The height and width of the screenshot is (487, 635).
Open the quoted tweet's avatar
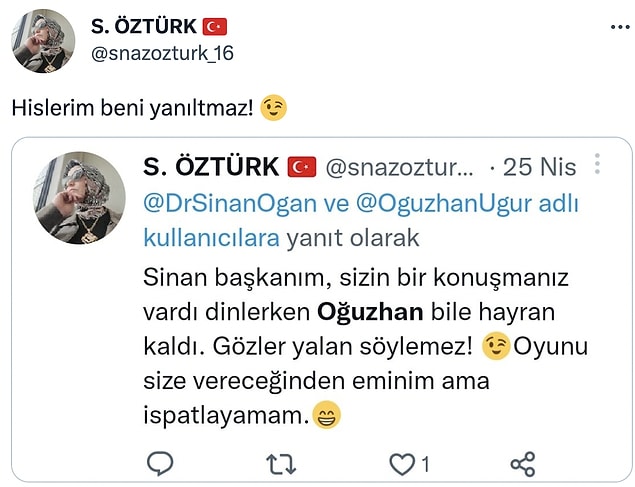pyautogui.click(x=79, y=198)
